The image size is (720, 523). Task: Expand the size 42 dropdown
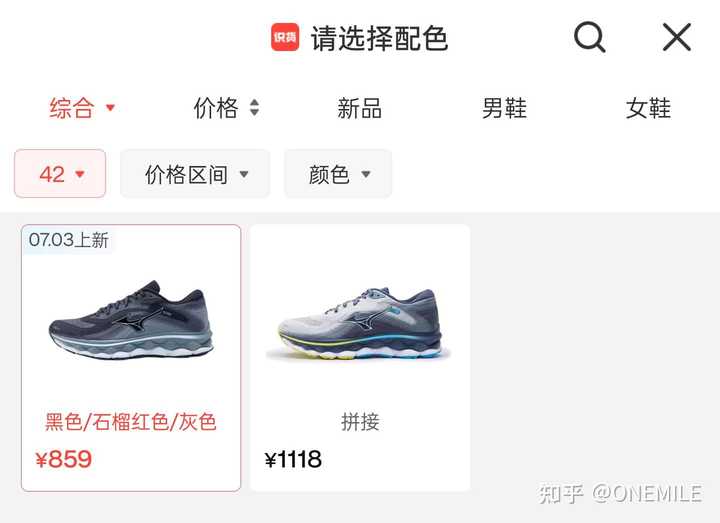click(60, 174)
